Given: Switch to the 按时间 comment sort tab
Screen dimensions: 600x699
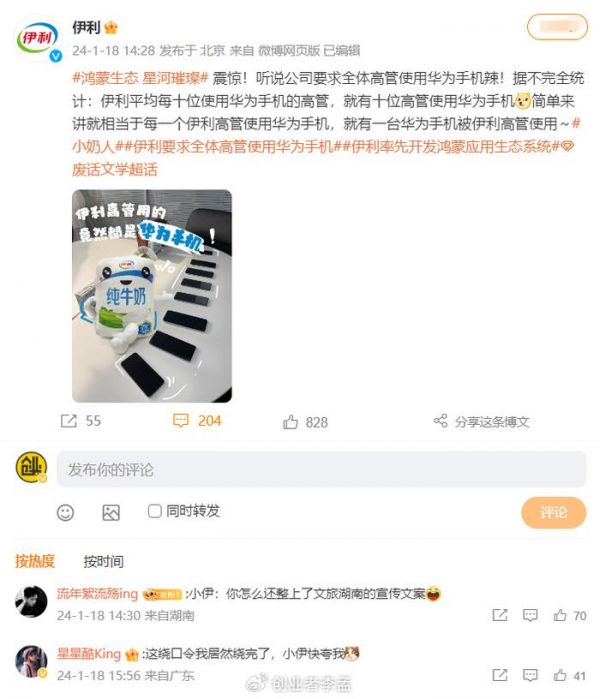Looking at the screenshot, I should click(103, 562).
